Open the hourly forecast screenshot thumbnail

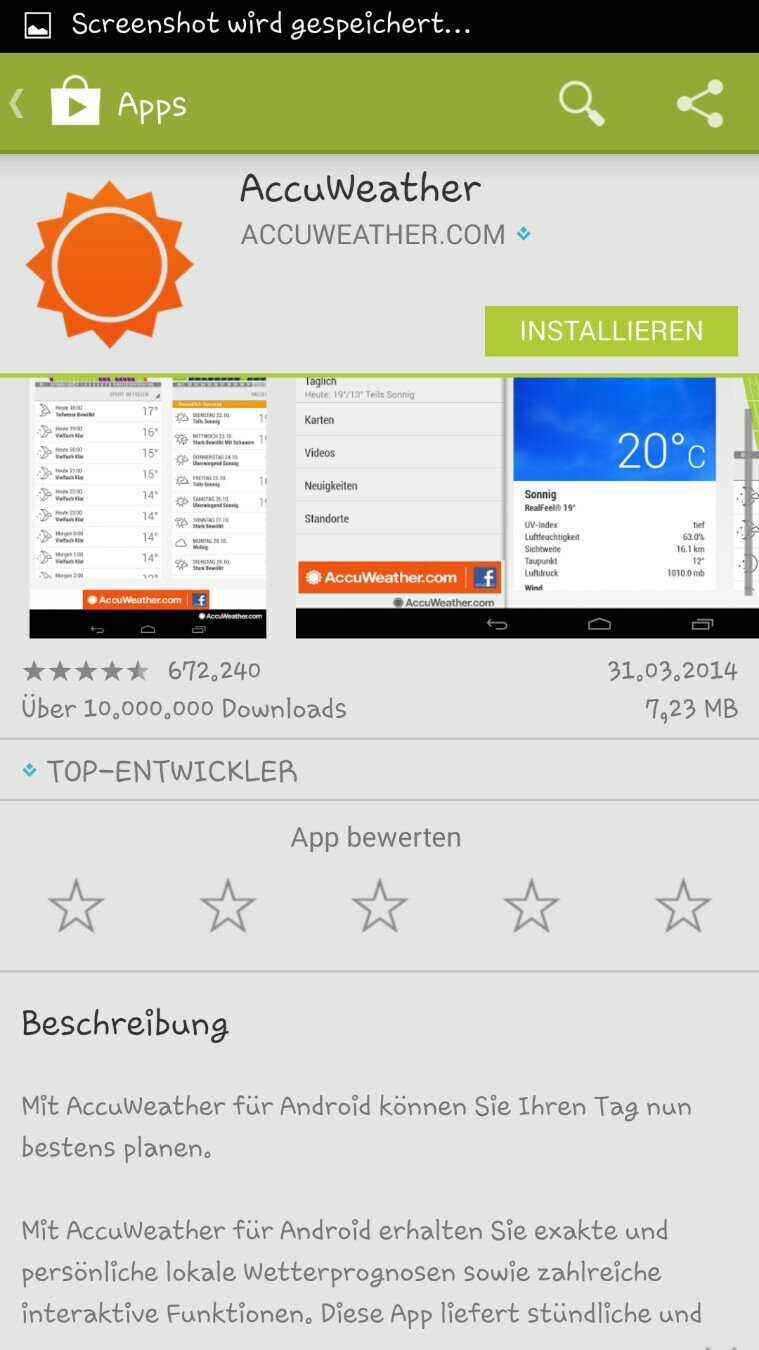click(x=148, y=507)
